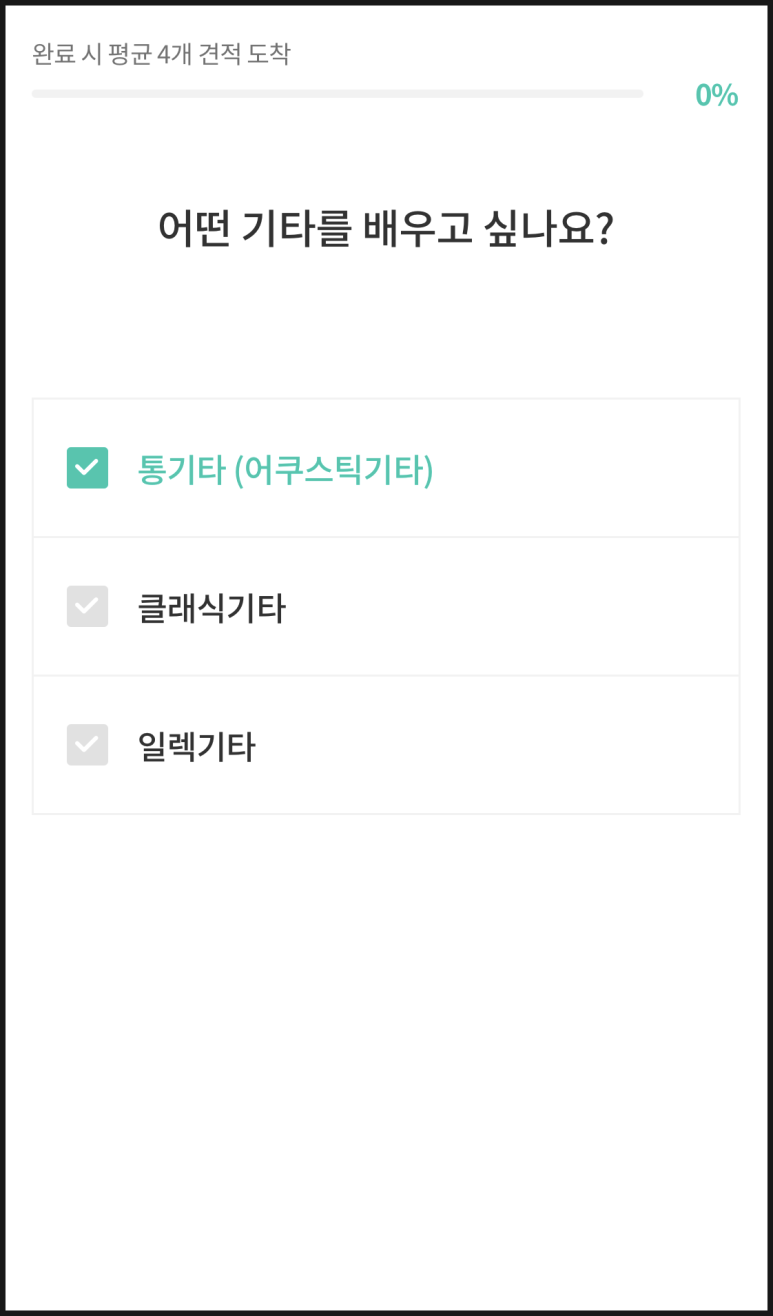Click the 일렉기타 label text
This screenshot has height=1316, width=773.
pyautogui.click(x=196, y=744)
